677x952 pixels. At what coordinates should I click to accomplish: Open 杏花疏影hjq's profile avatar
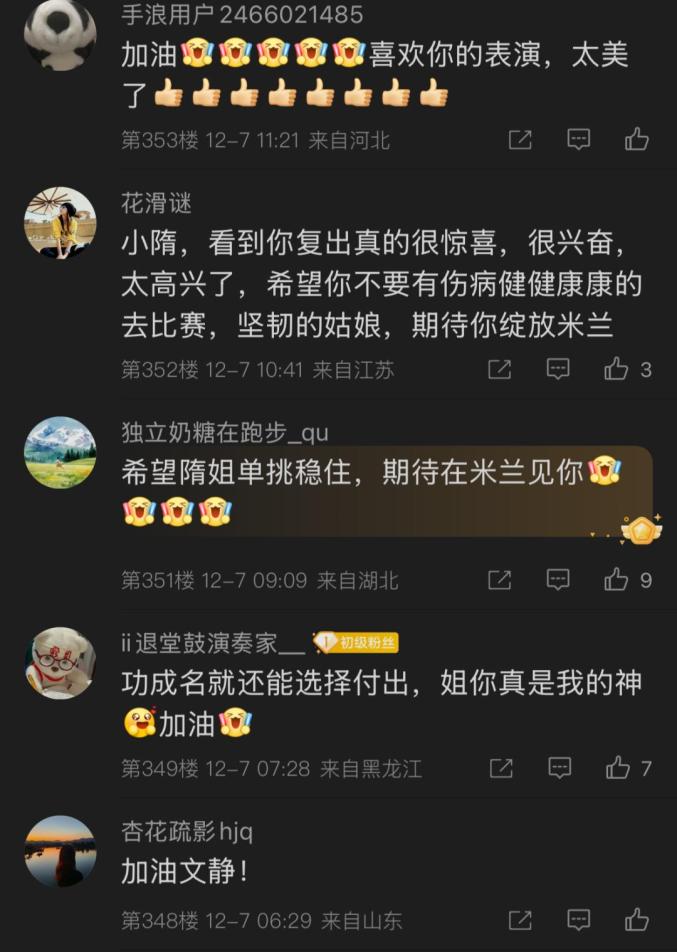pyautogui.click(x=60, y=851)
